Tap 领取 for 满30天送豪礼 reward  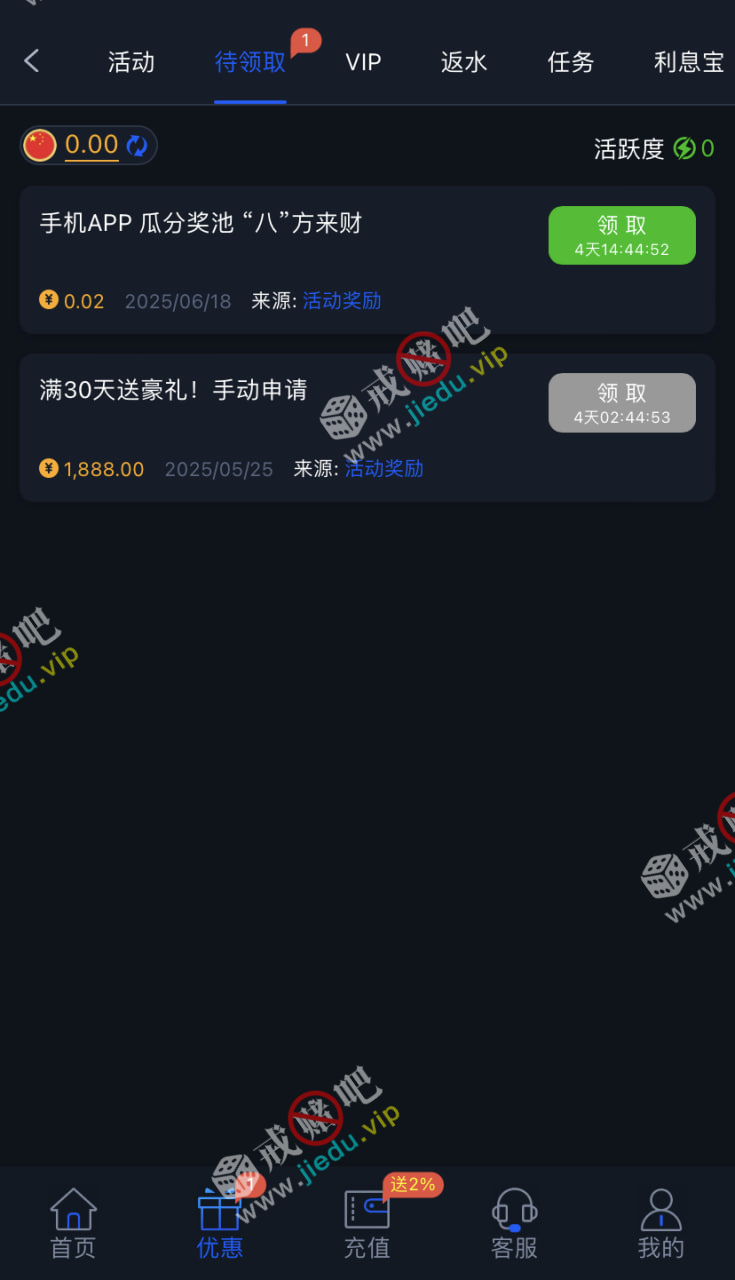tap(621, 402)
